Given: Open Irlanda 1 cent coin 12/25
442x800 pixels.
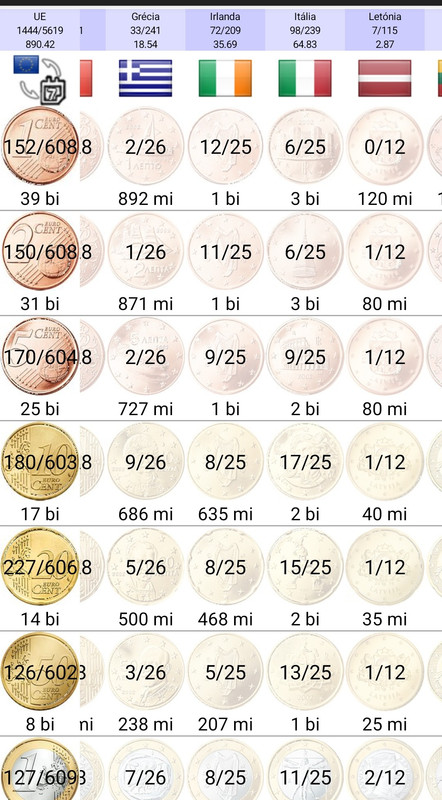Looking at the screenshot, I should (x=225, y=146).
